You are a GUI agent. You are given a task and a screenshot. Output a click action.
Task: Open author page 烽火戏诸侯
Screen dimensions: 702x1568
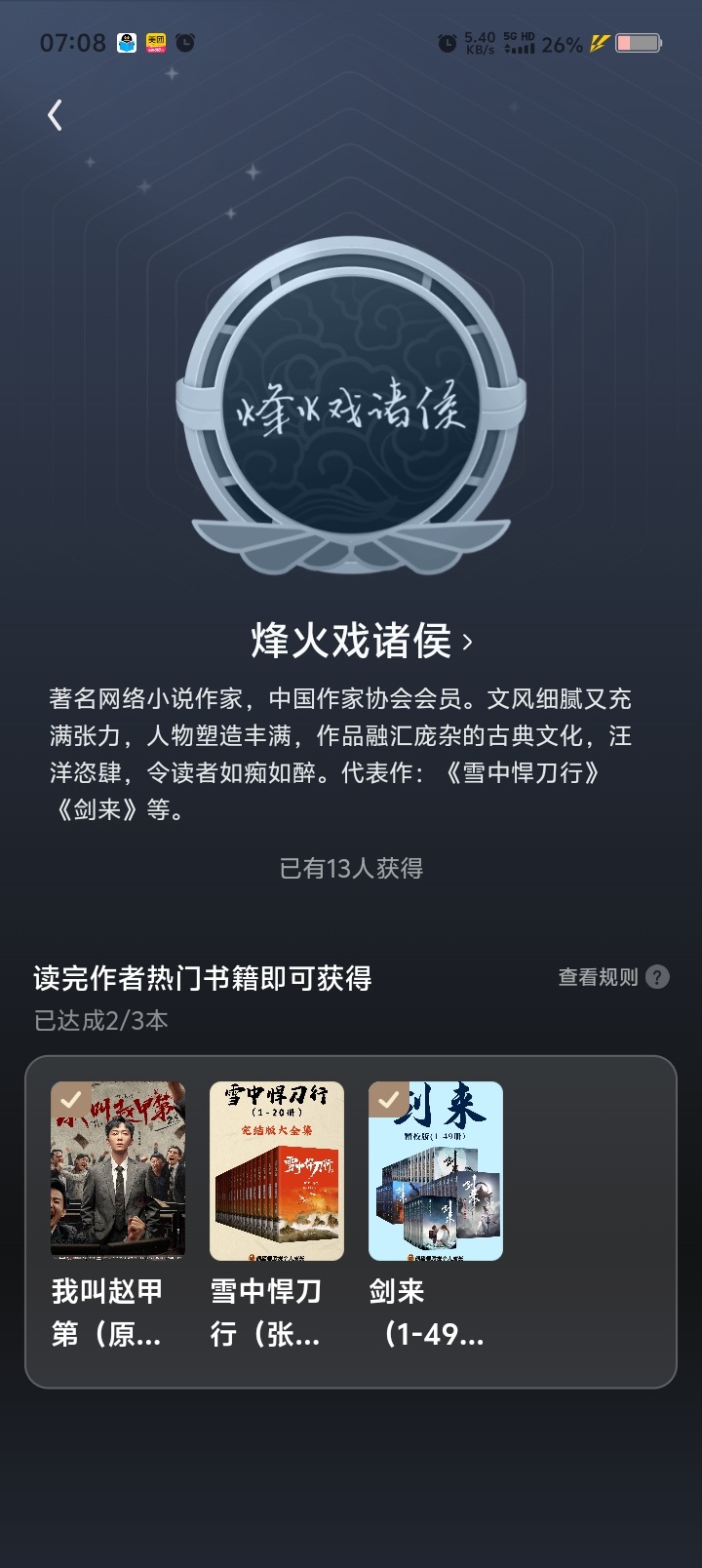(362, 641)
